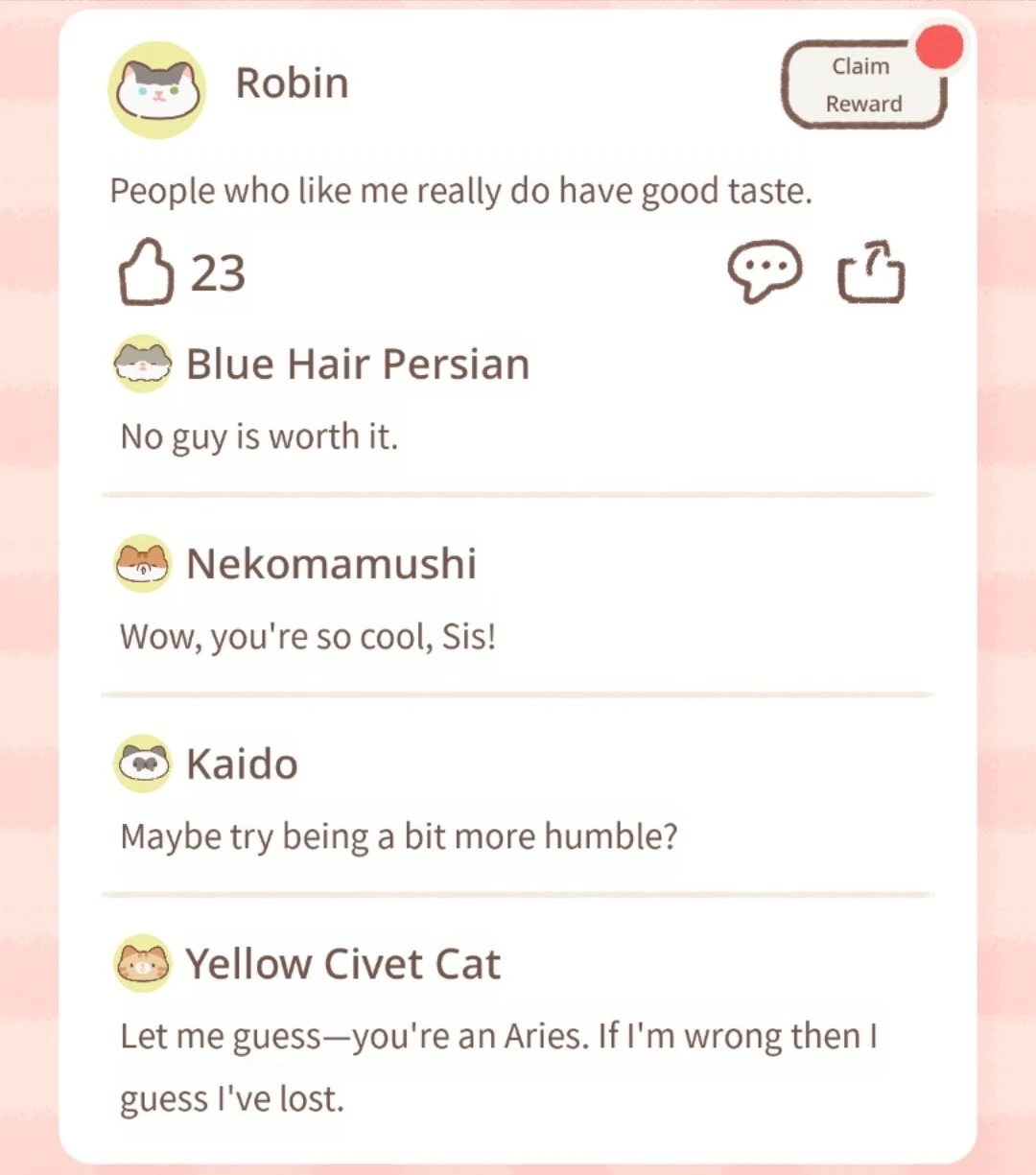Like Robin's post with the thumbs-up
The image size is (1036, 1175).
[146, 273]
